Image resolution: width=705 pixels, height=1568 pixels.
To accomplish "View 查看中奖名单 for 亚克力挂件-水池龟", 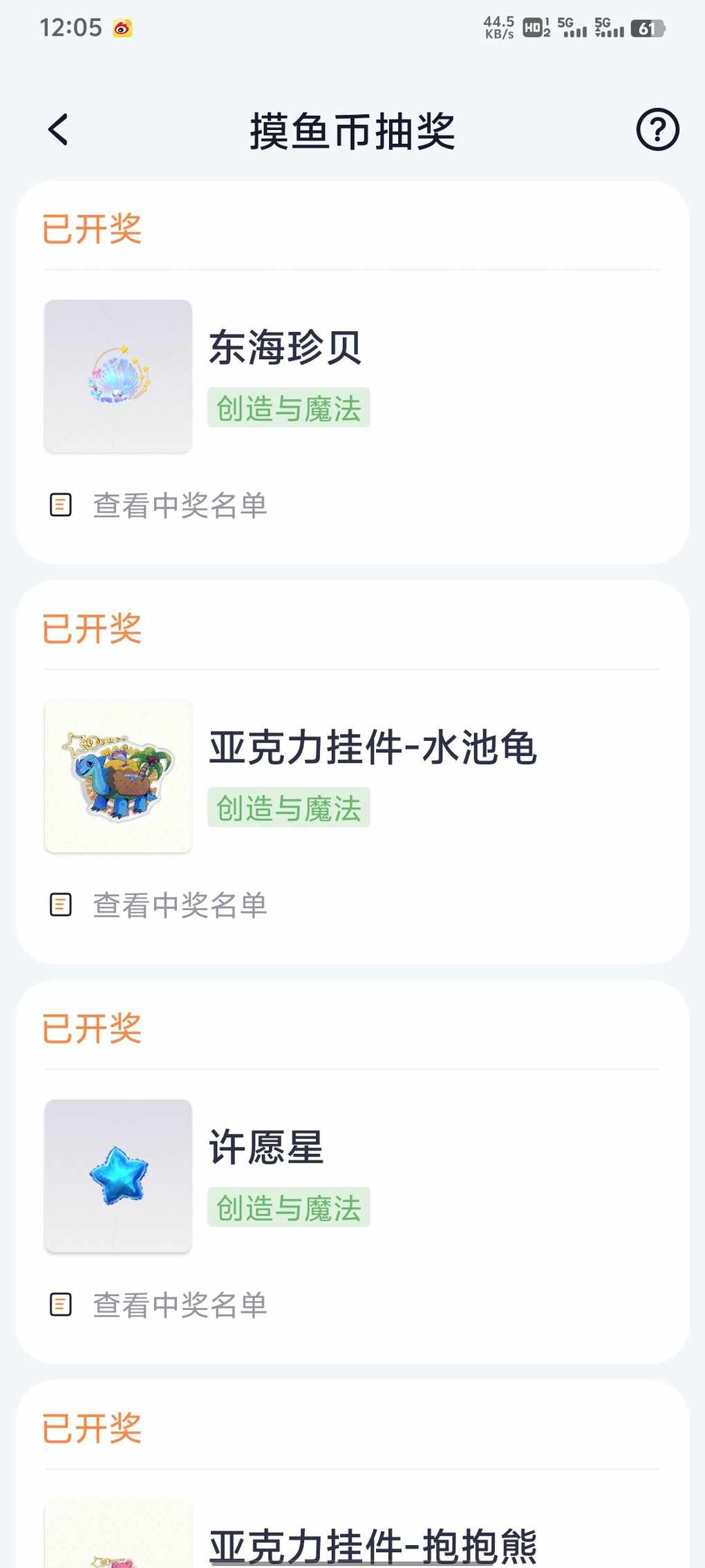I will coord(180,905).
